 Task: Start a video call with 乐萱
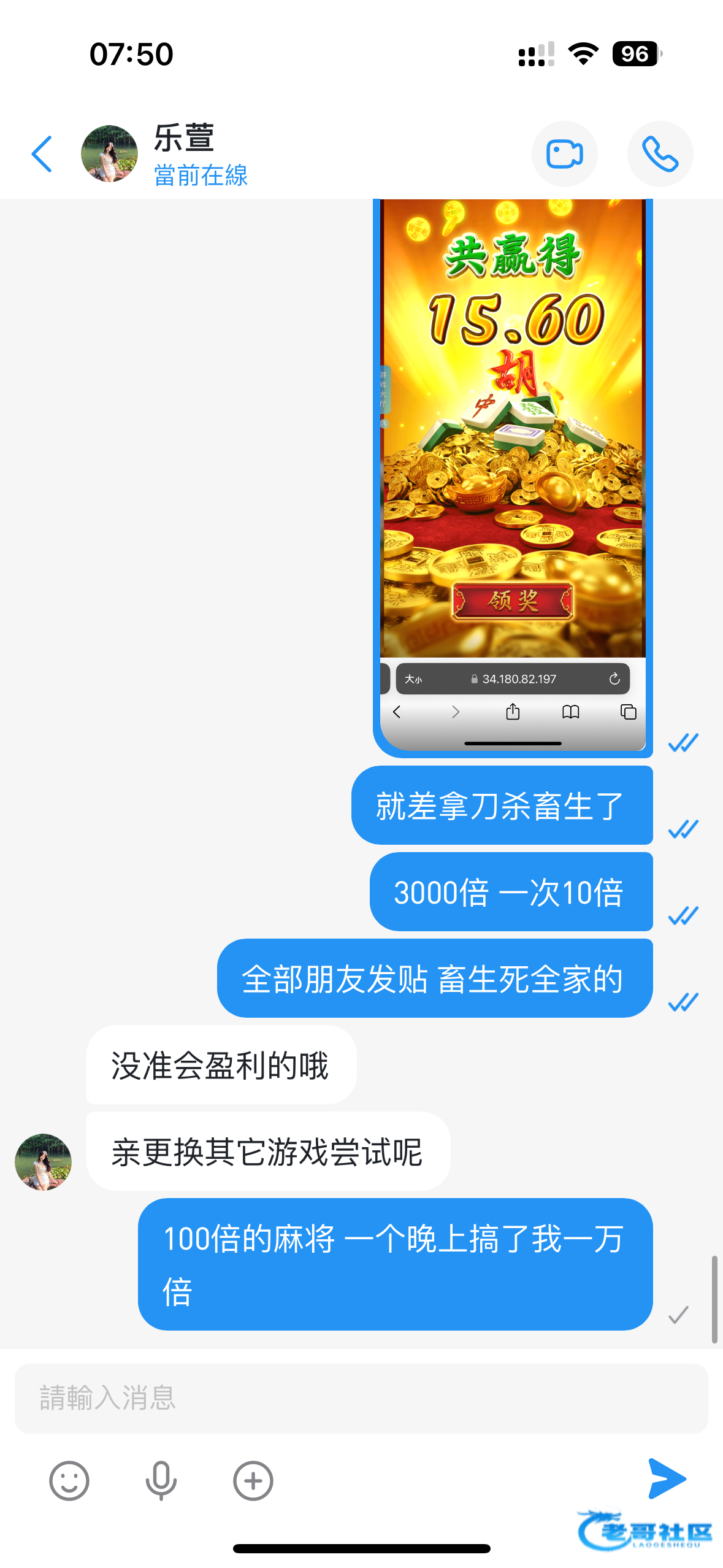tap(564, 154)
